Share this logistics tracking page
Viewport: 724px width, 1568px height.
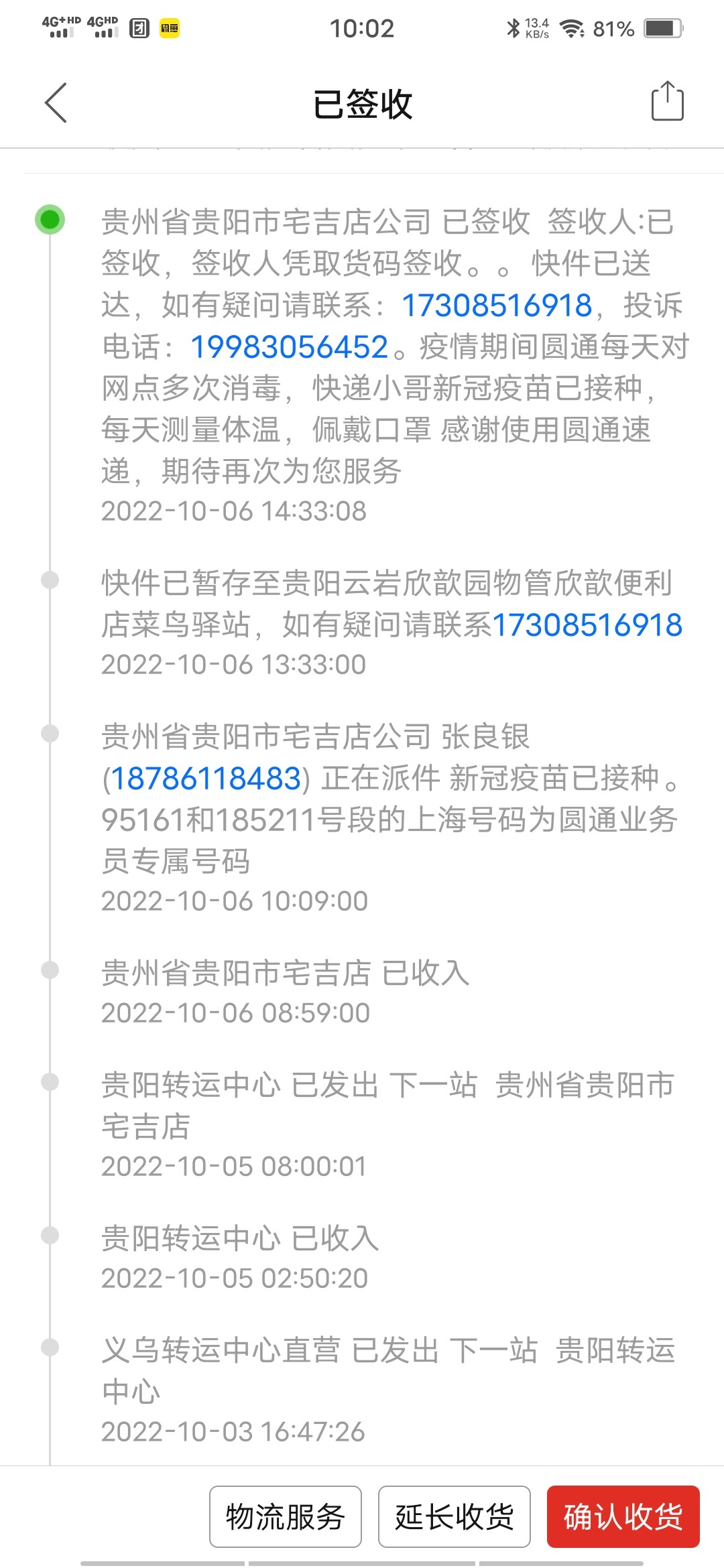[x=667, y=102]
